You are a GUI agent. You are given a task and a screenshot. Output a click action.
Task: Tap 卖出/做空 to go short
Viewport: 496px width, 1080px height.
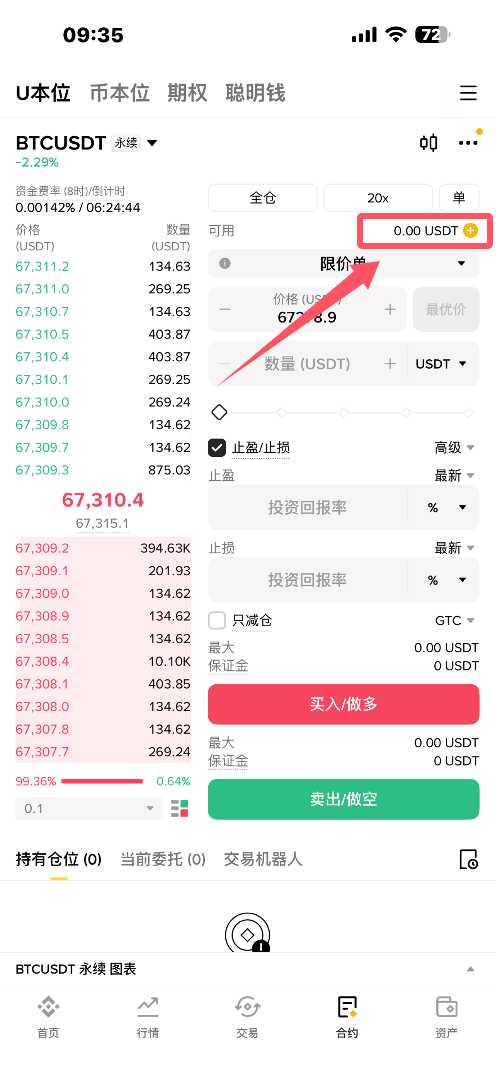[343, 799]
